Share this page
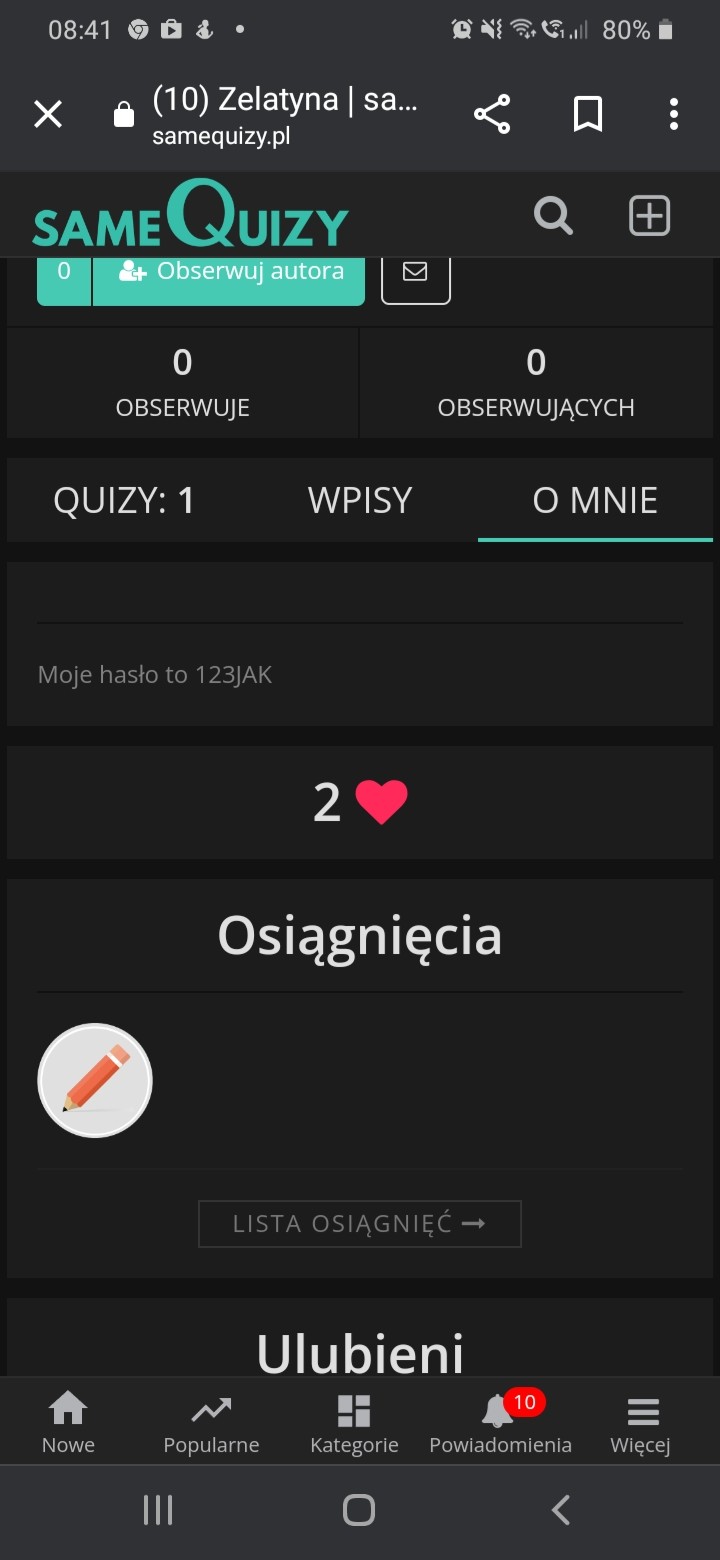The width and height of the screenshot is (720, 1560). coord(492,115)
